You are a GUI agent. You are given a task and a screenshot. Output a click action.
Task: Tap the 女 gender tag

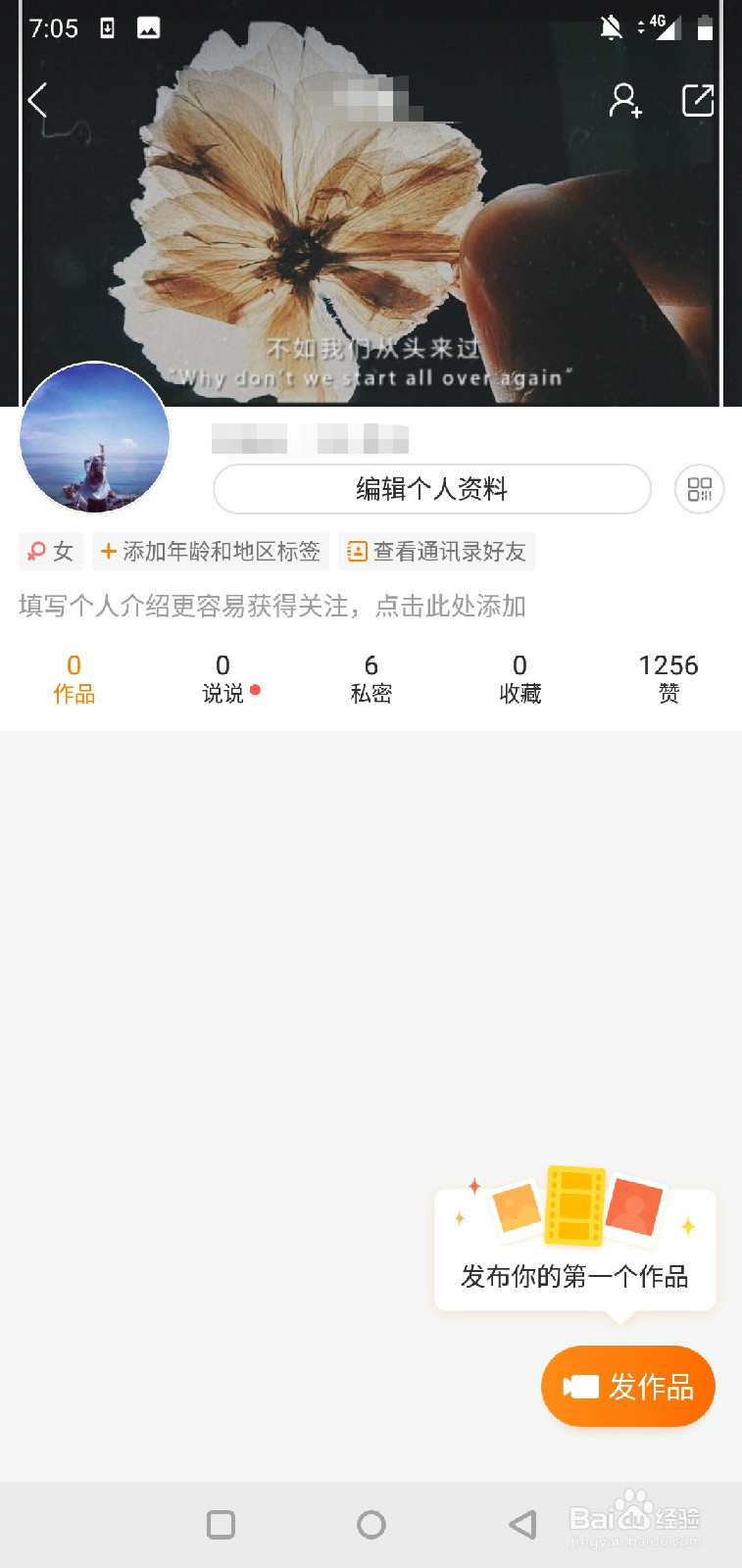[x=51, y=552]
